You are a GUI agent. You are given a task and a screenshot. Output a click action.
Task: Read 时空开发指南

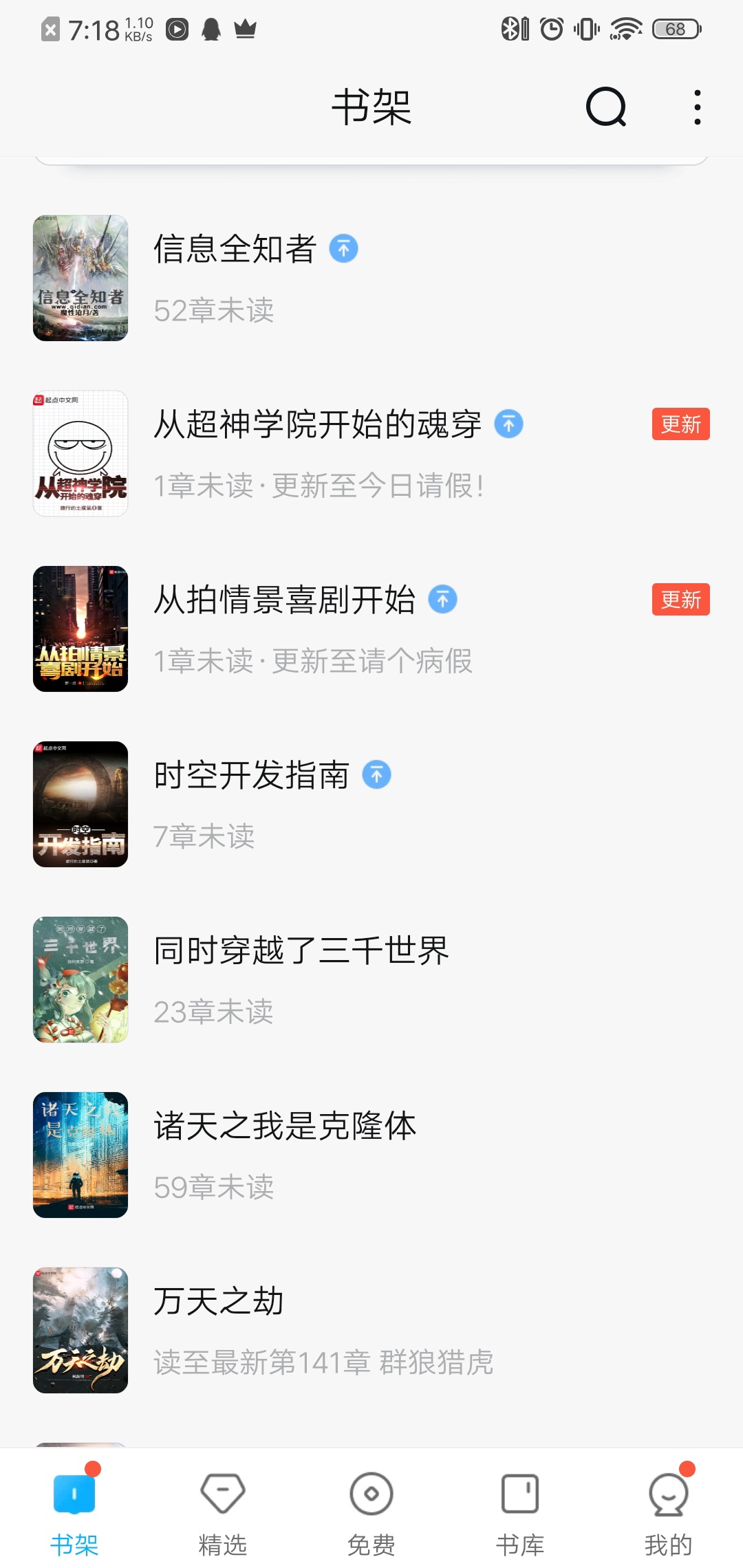251,775
